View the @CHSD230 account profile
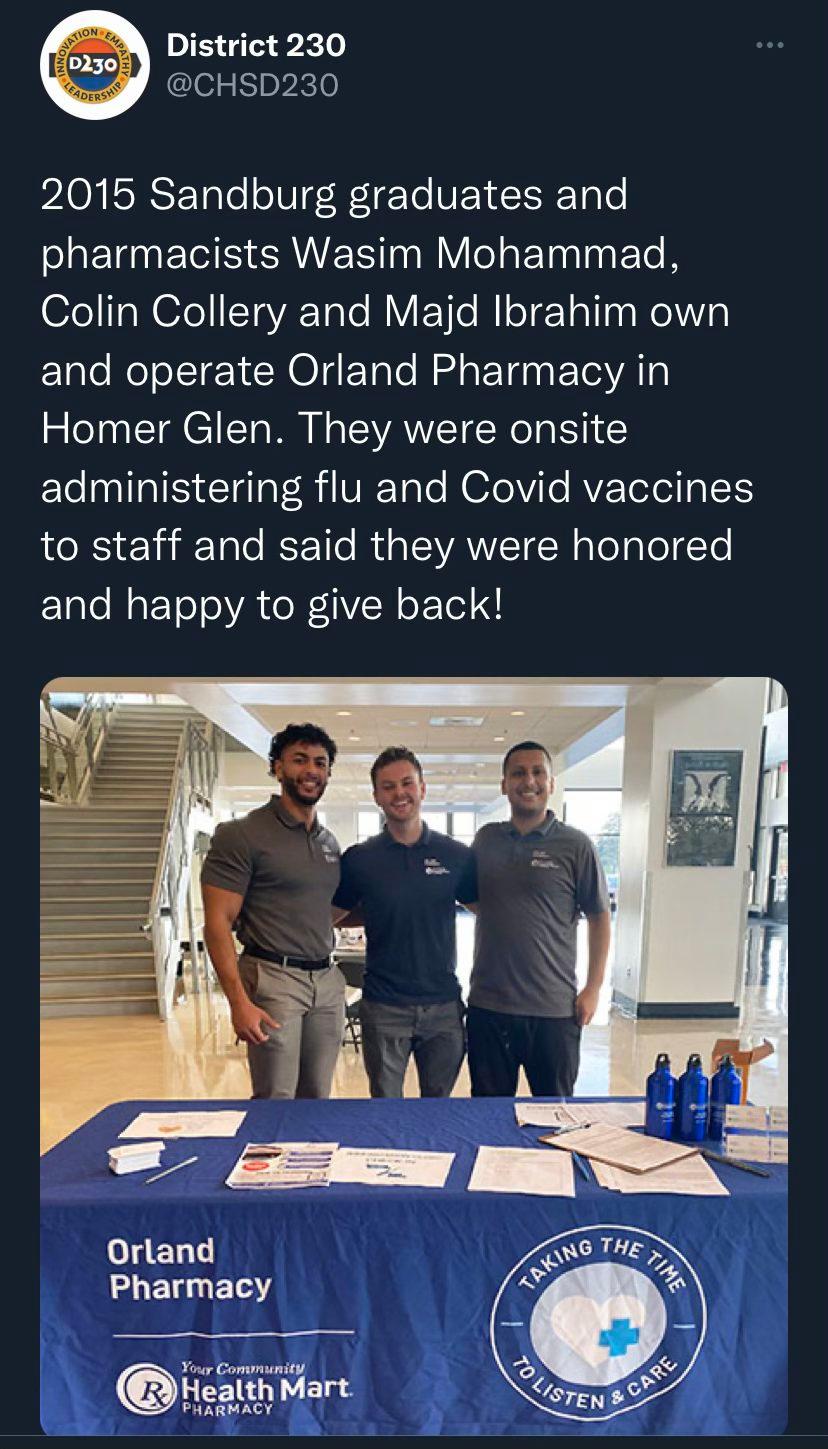 253,86
